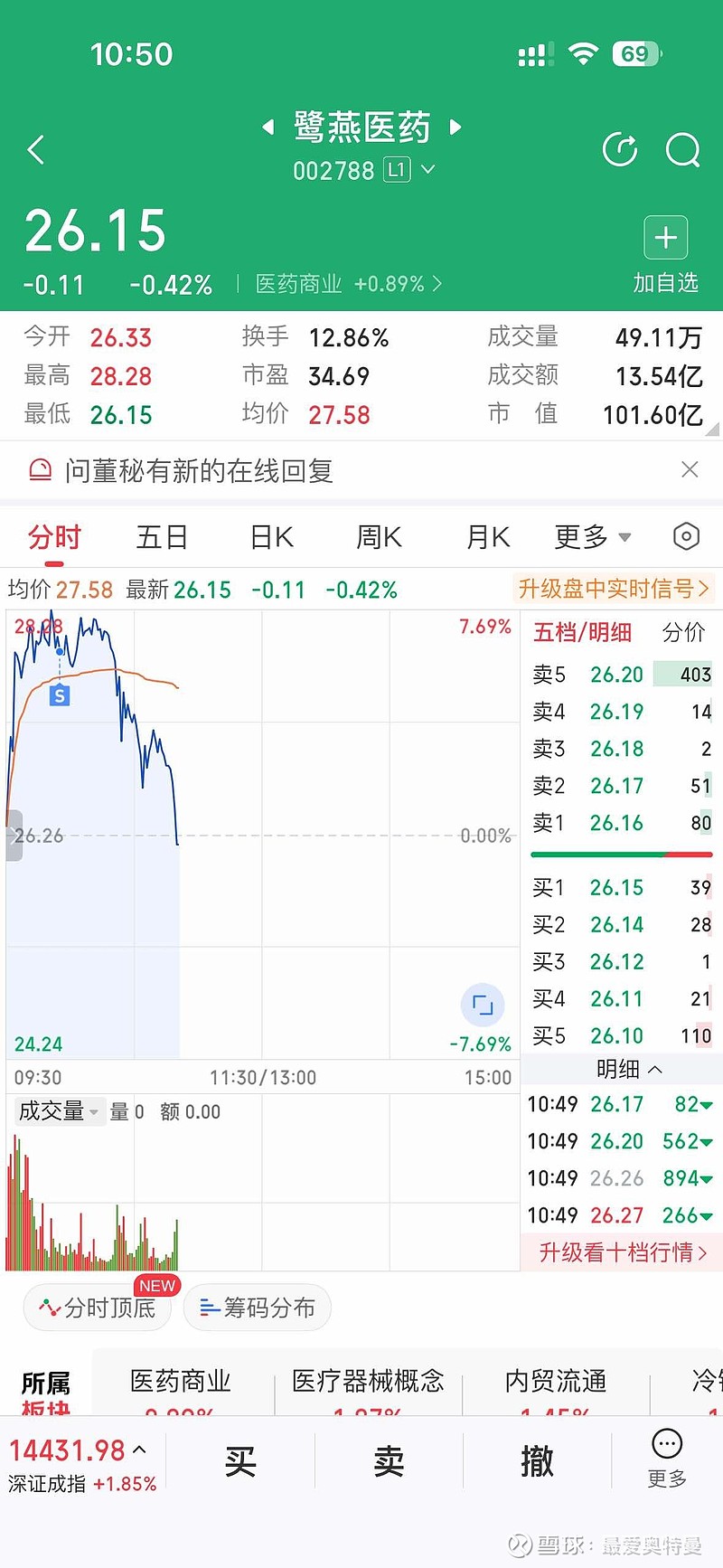Dismiss the 问董秘 notice with the X
723x1568 pixels.
(690, 470)
